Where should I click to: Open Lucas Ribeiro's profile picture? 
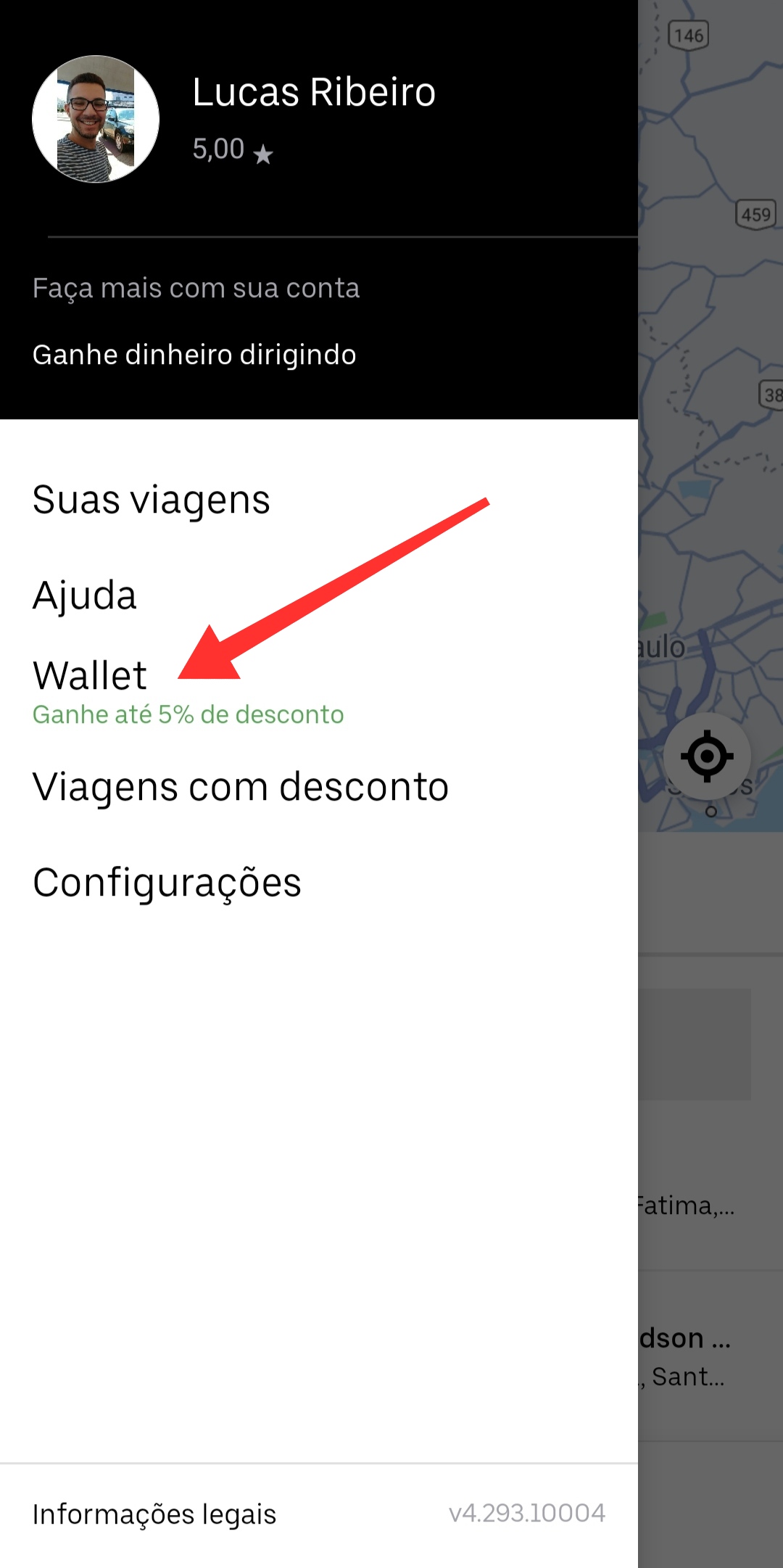tap(96, 120)
